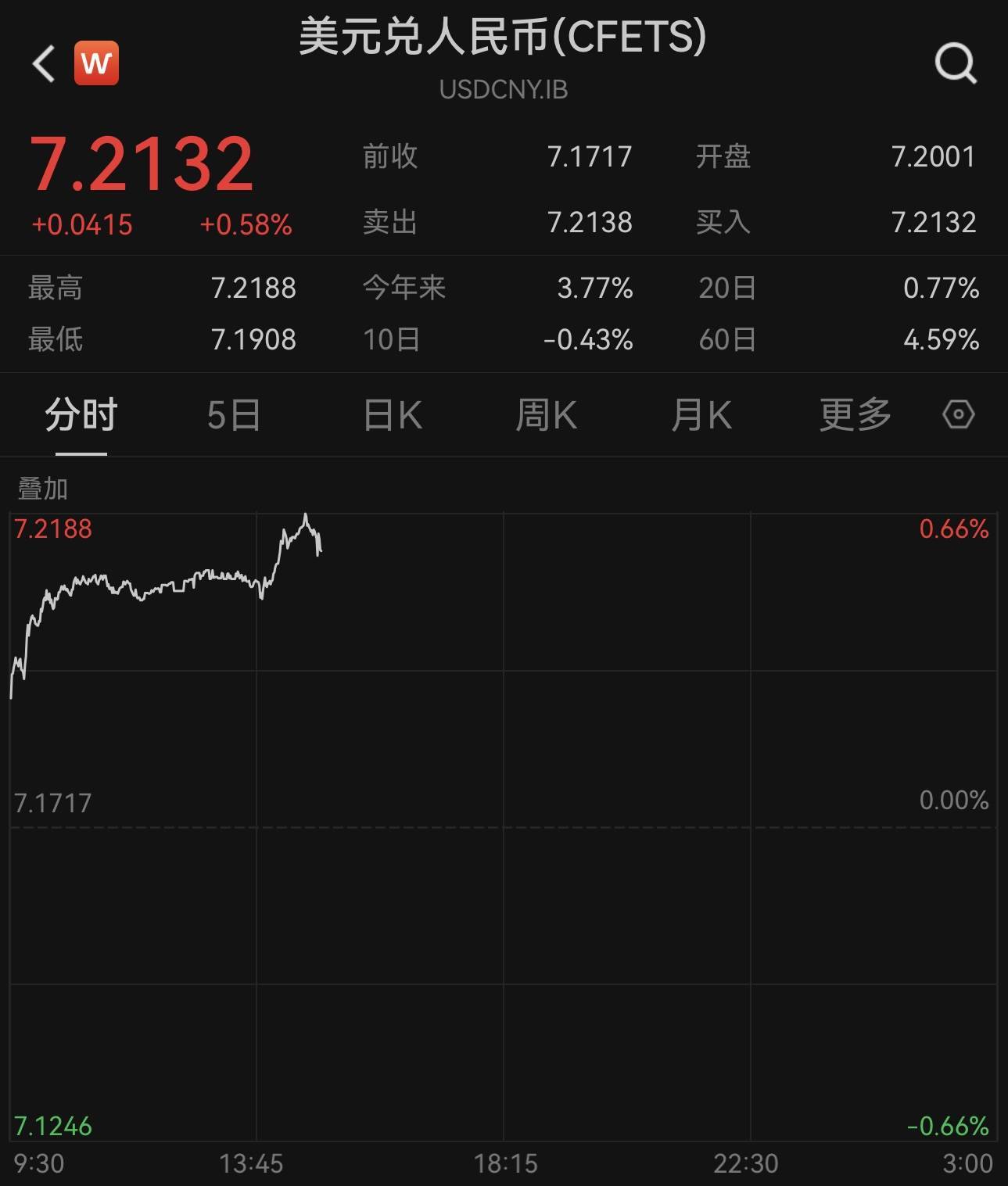Open the search magnifier icon
This screenshot has width=1008, height=1186.
(956, 63)
